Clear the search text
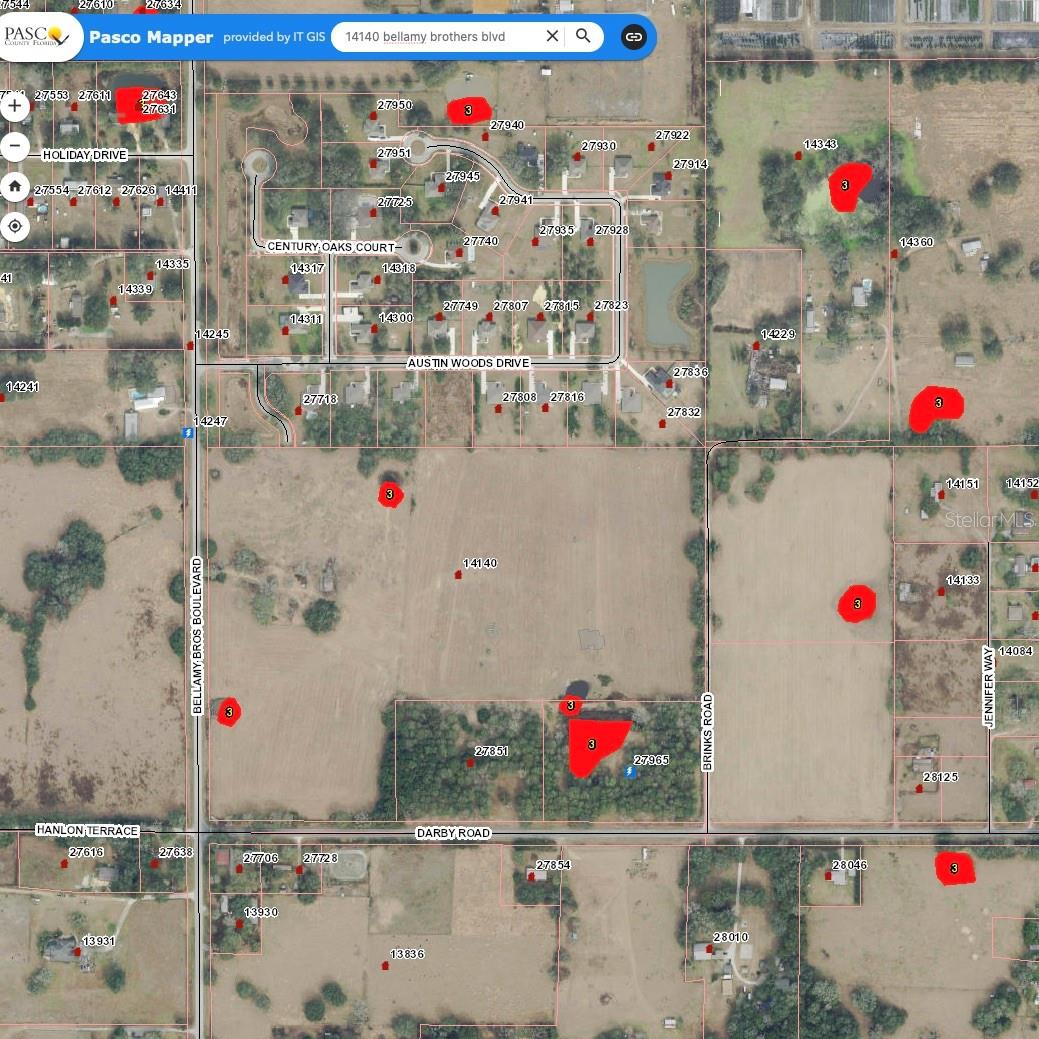This screenshot has width=1039, height=1039. (552, 37)
